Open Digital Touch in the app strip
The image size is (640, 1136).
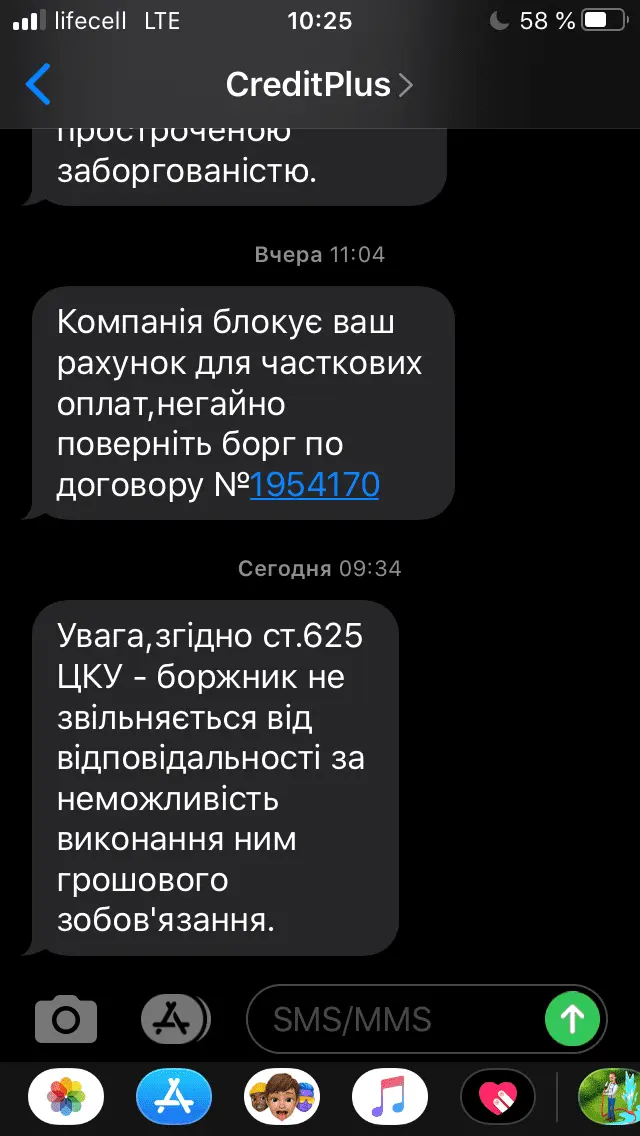point(497,1098)
